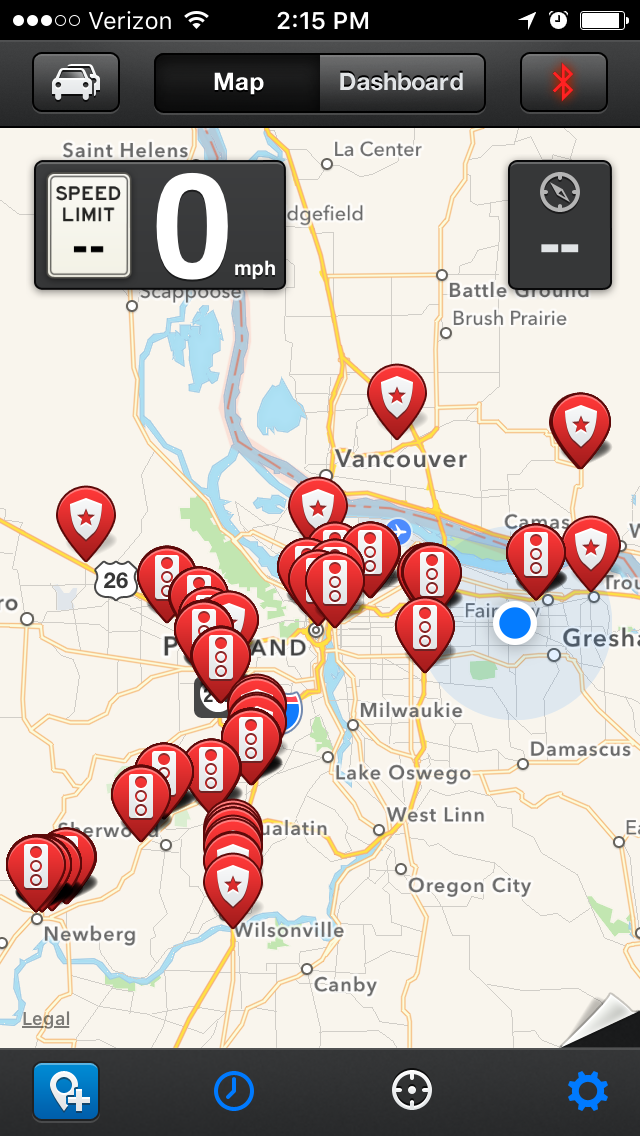Tap the blue current location dot
Image resolution: width=640 pixels, height=1136 pixels.
coord(515,622)
